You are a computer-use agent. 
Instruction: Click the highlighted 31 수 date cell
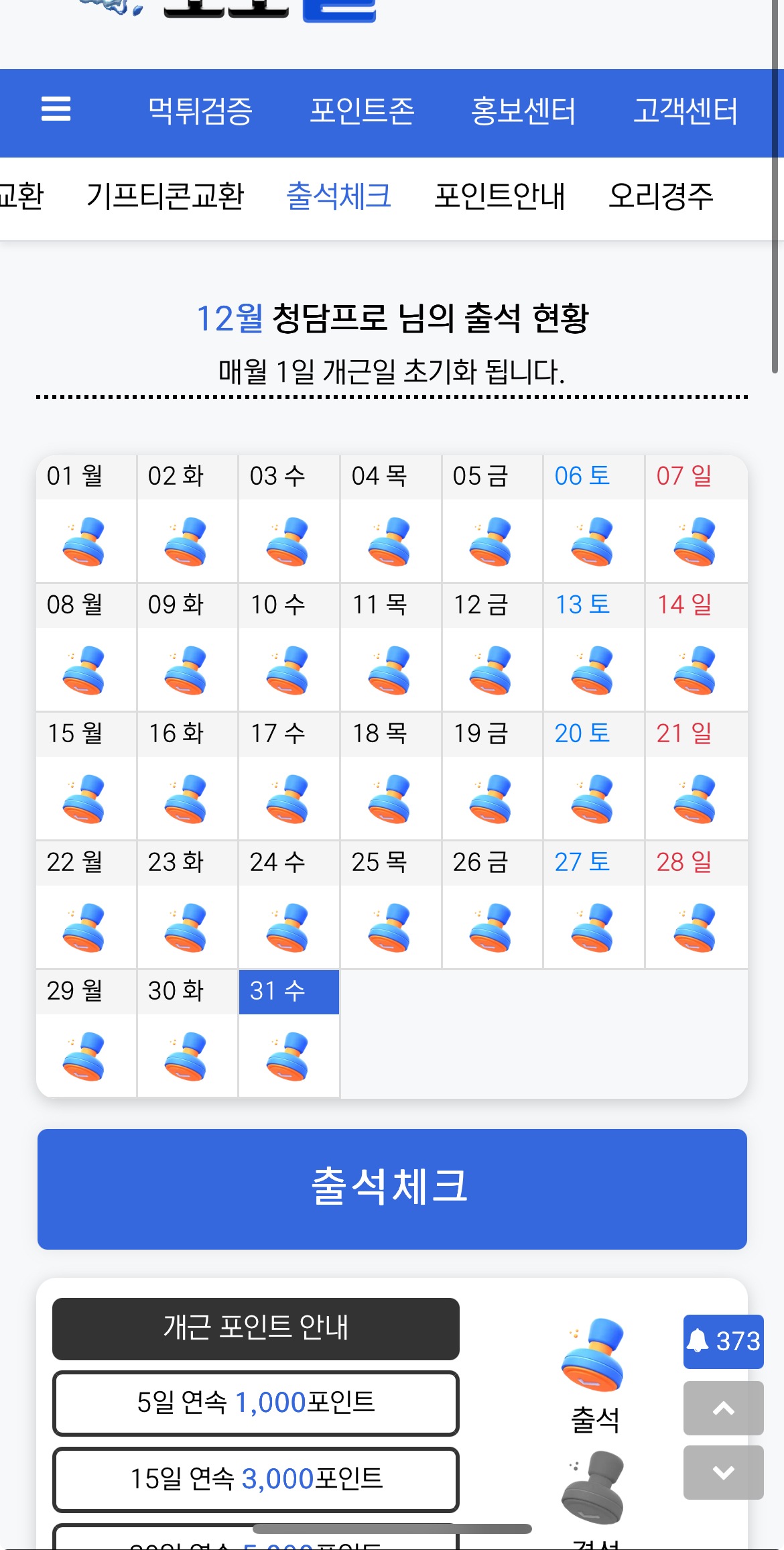(x=289, y=992)
